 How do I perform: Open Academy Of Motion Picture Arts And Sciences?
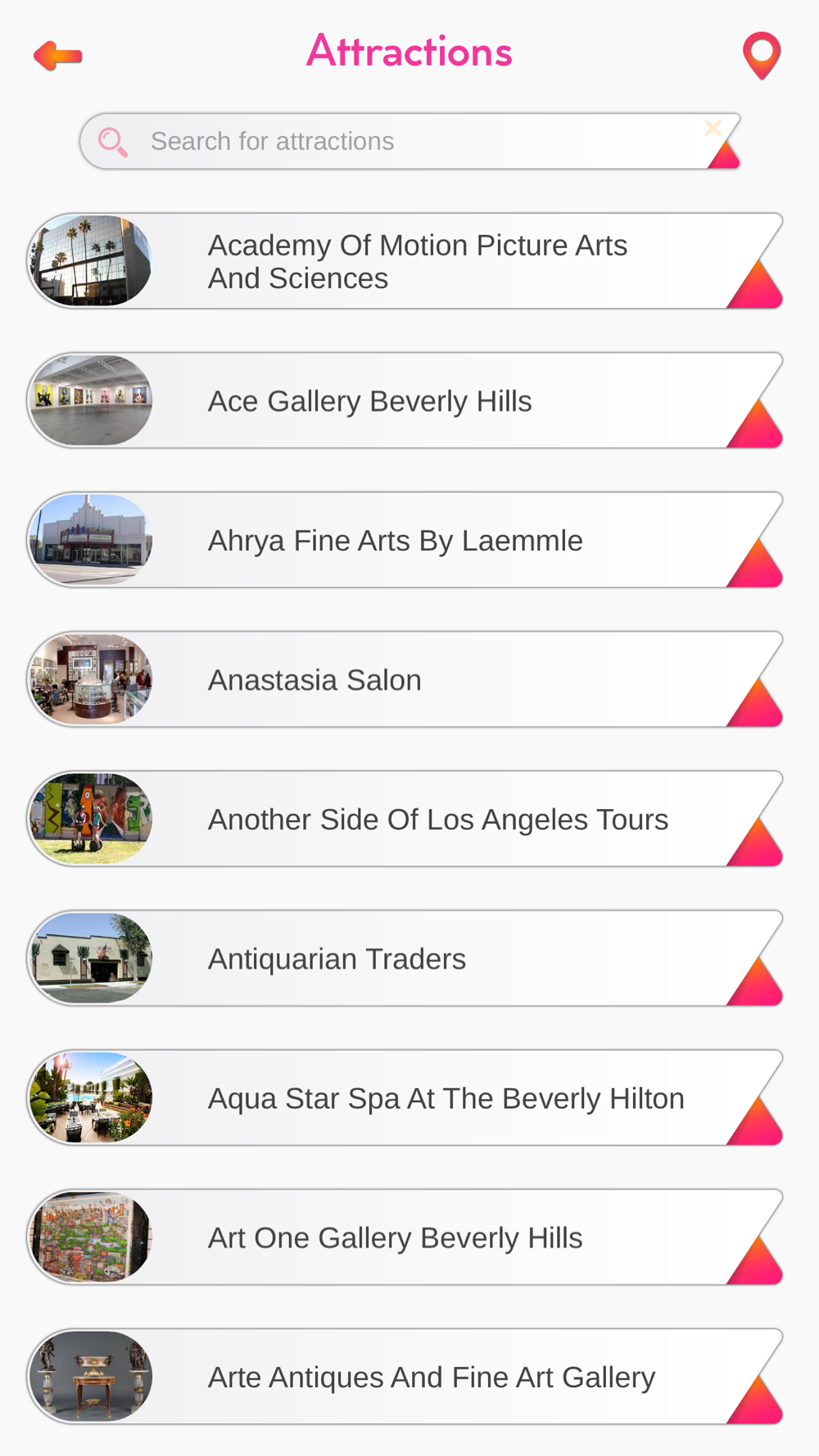click(405, 261)
